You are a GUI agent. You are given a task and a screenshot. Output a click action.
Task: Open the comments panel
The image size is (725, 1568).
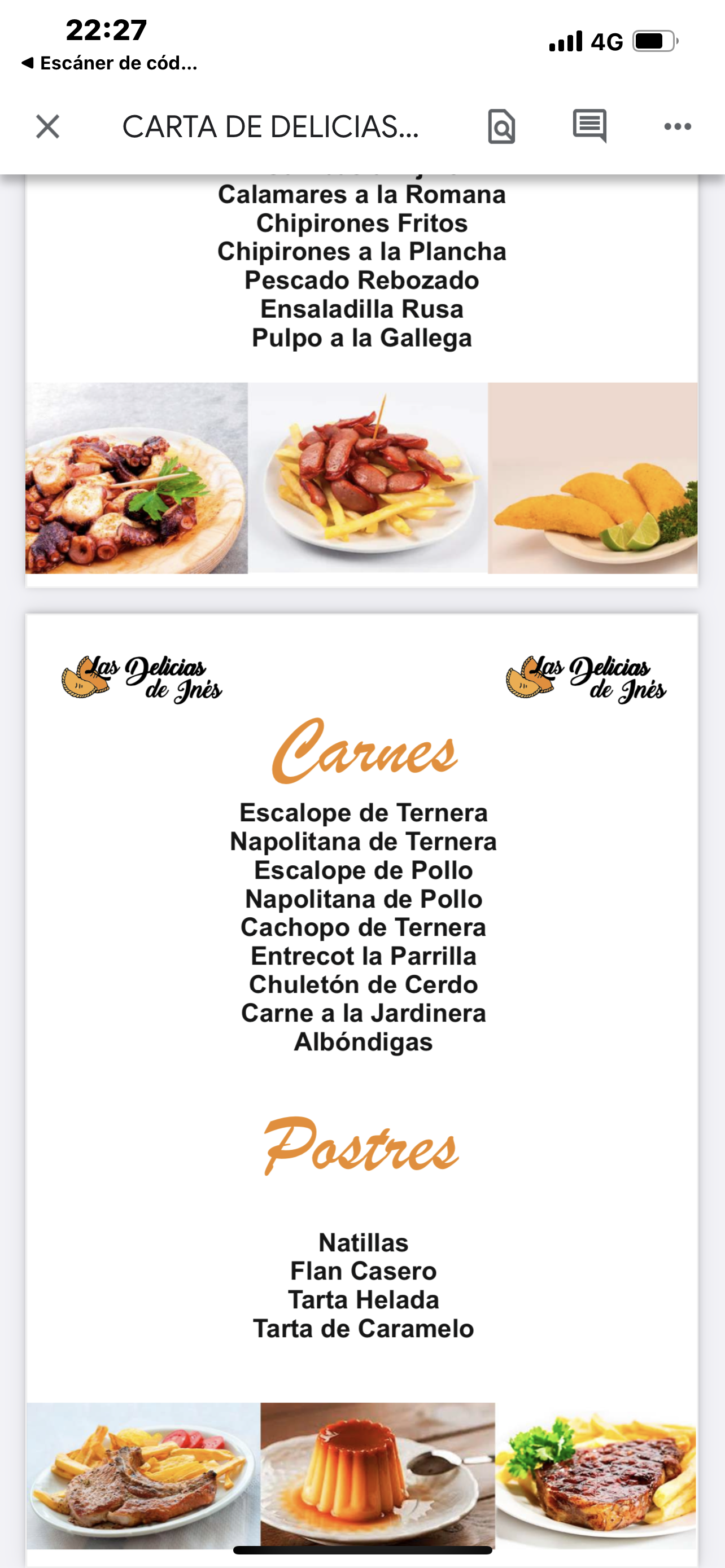[x=589, y=126]
